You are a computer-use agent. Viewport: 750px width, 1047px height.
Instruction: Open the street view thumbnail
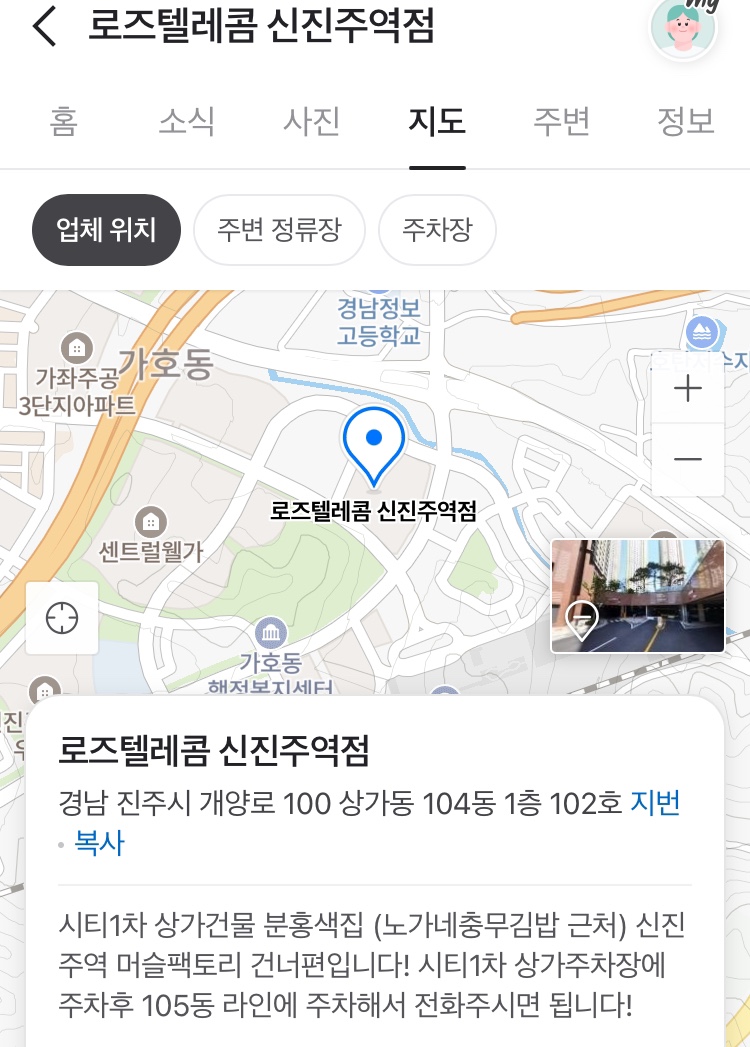pos(638,596)
